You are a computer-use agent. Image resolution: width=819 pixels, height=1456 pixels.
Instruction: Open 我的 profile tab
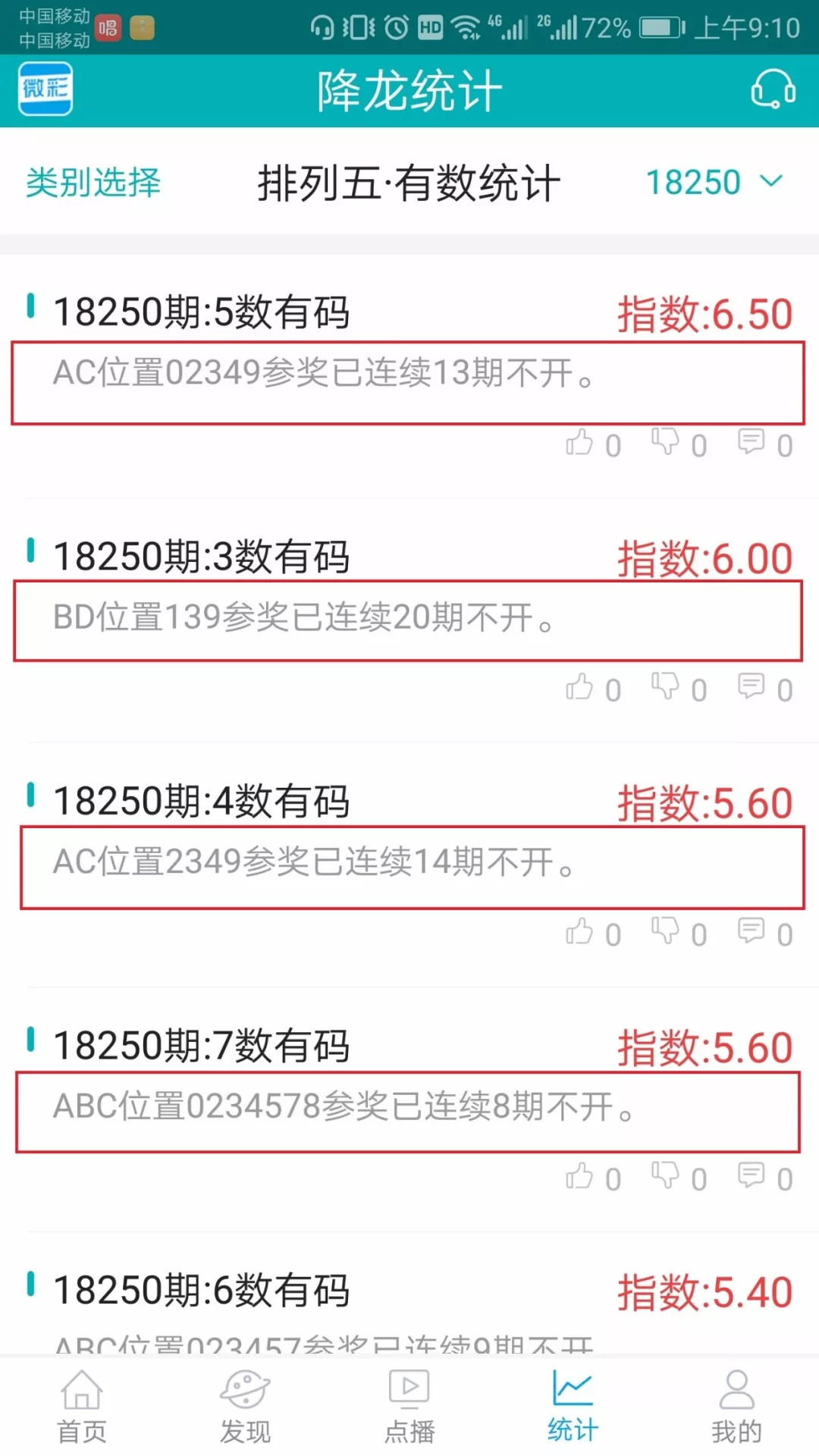pos(736,1406)
